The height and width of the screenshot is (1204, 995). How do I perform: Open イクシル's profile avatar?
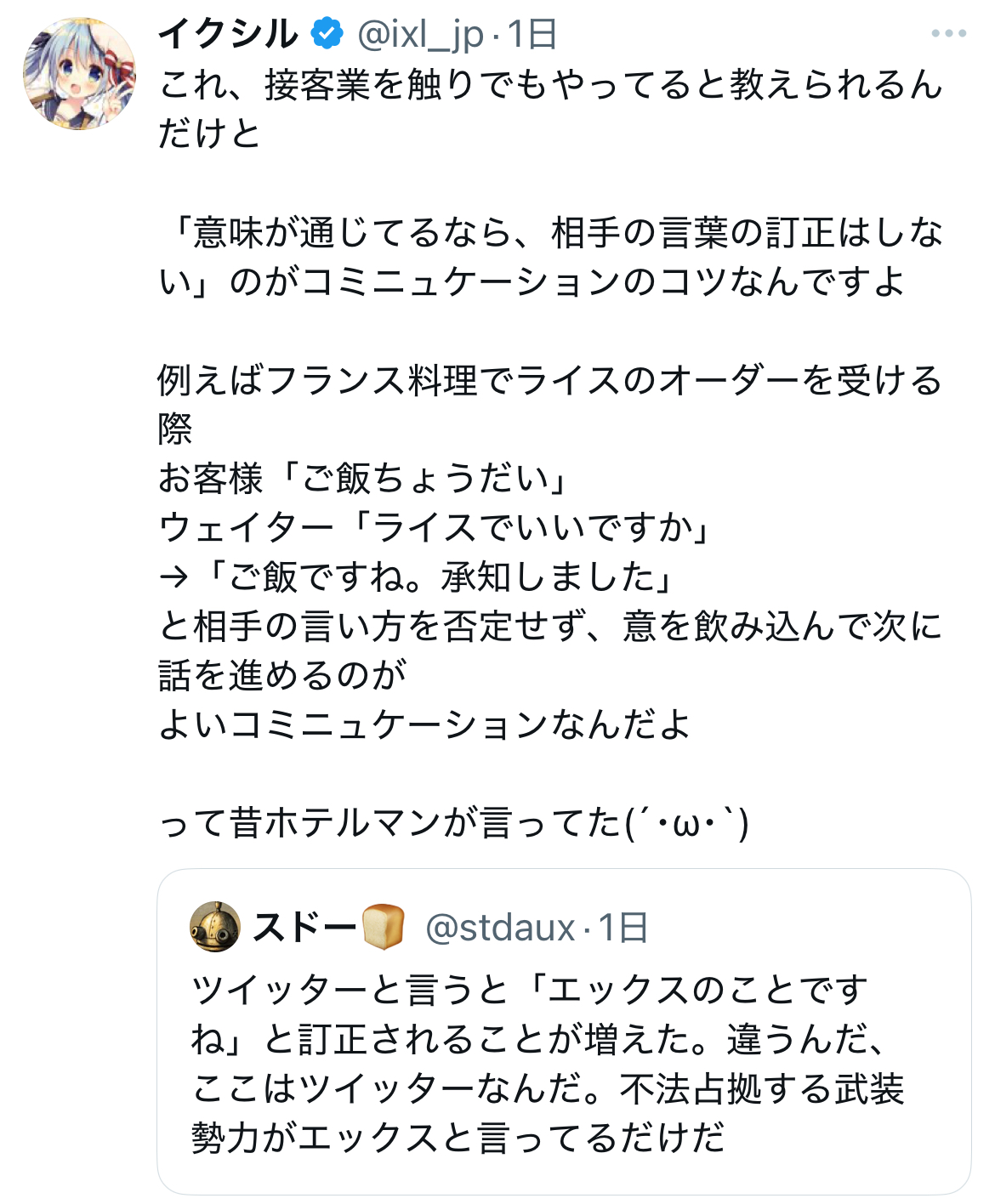click(x=79, y=74)
